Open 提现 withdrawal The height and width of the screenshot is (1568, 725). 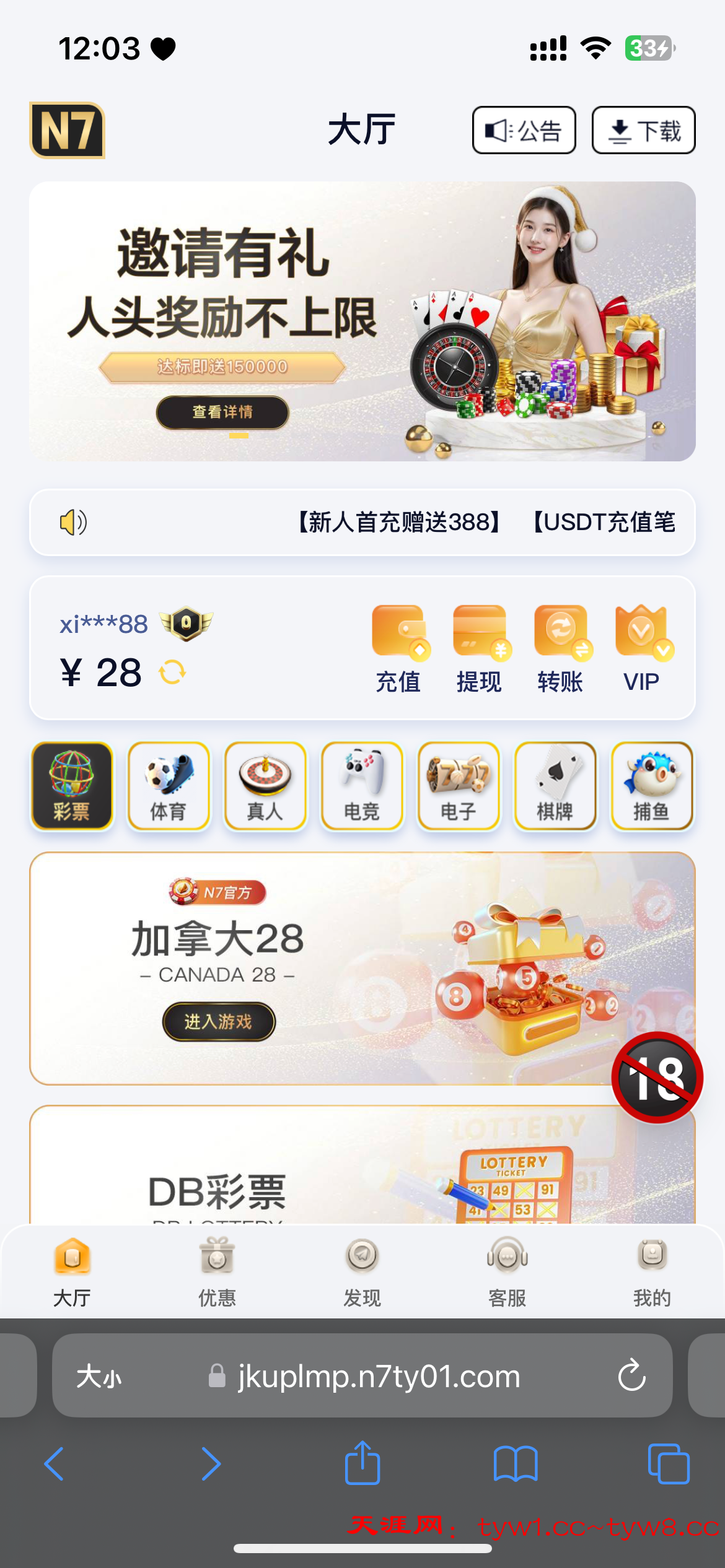tap(479, 648)
